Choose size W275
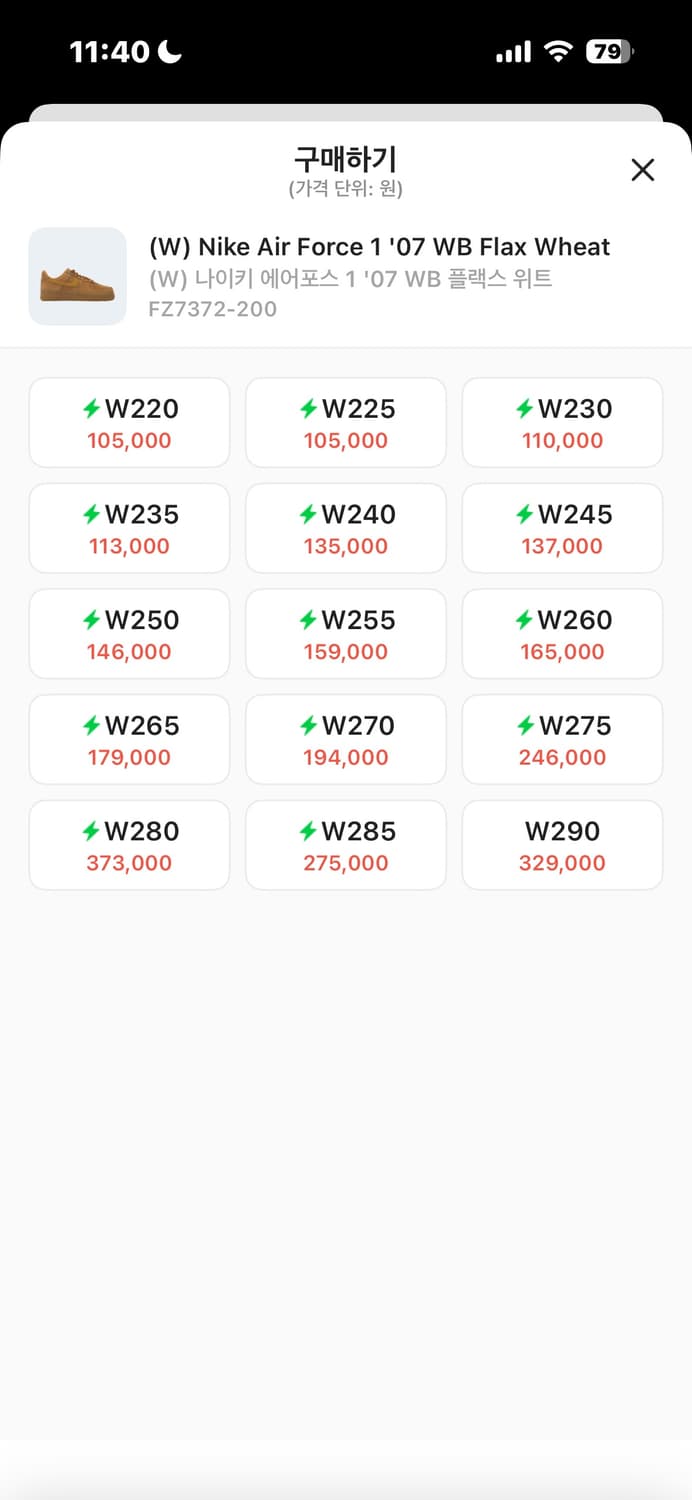Image resolution: width=692 pixels, height=1500 pixels. (562, 740)
